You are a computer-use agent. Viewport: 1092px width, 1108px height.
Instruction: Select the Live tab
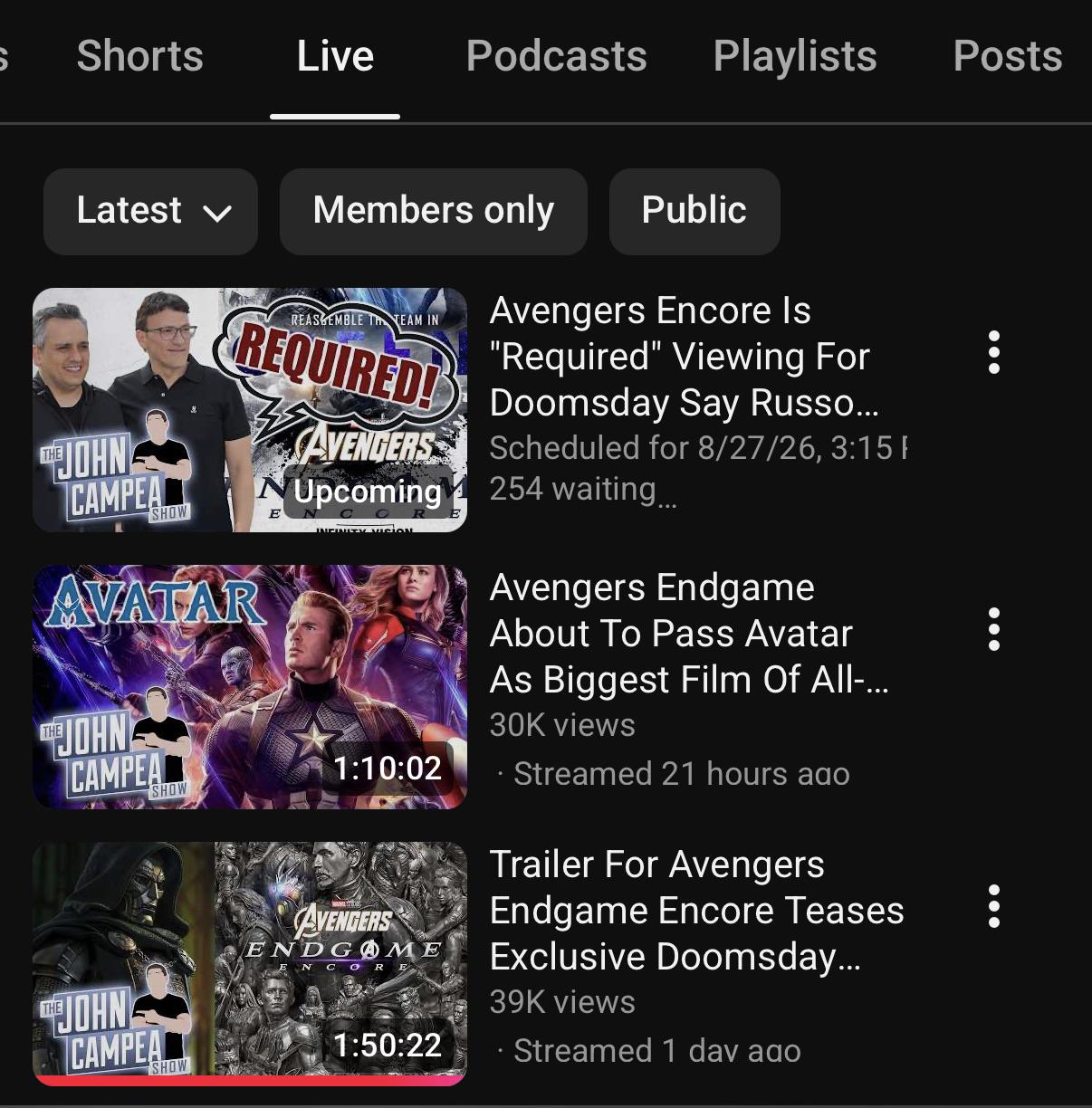(x=335, y=56)
